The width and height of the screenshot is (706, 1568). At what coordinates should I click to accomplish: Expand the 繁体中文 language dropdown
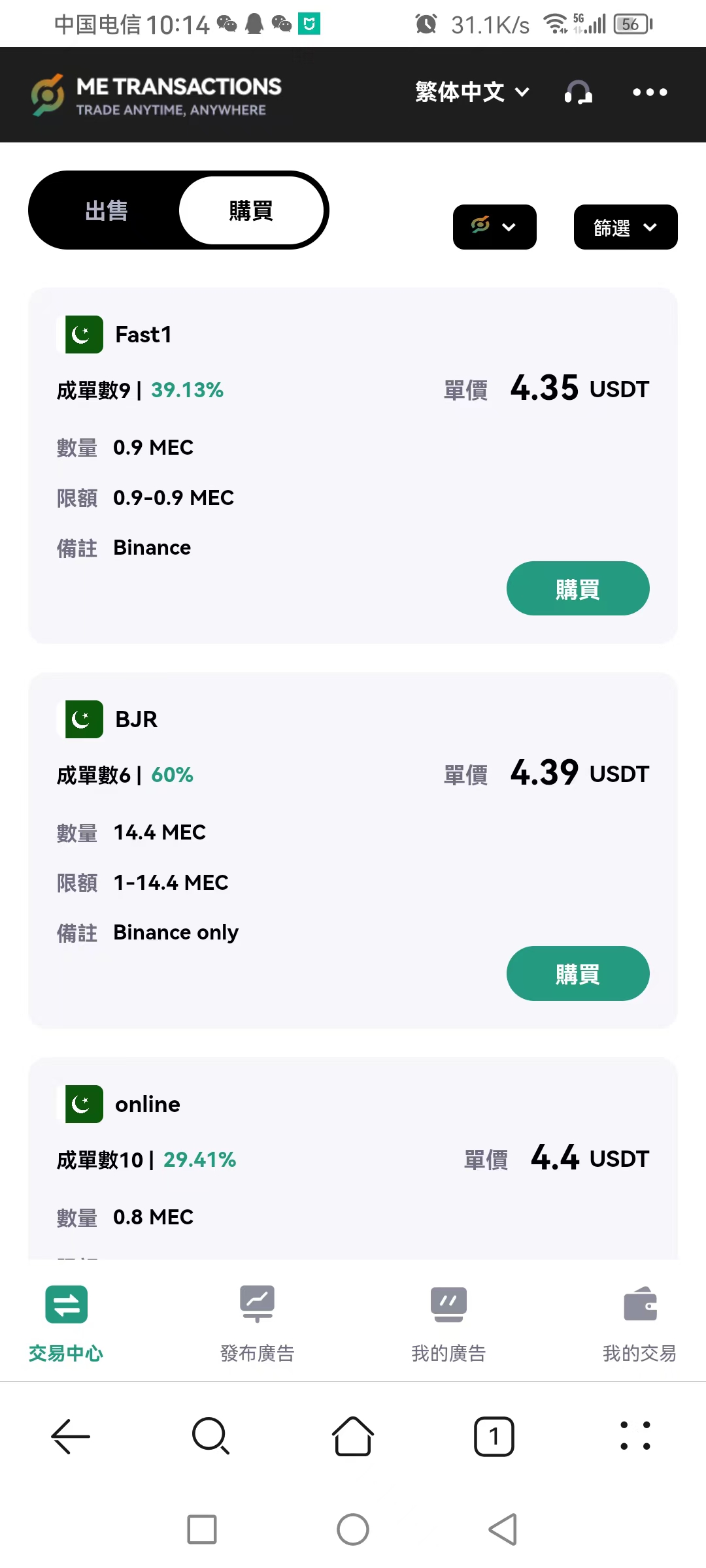pos(472,92)
